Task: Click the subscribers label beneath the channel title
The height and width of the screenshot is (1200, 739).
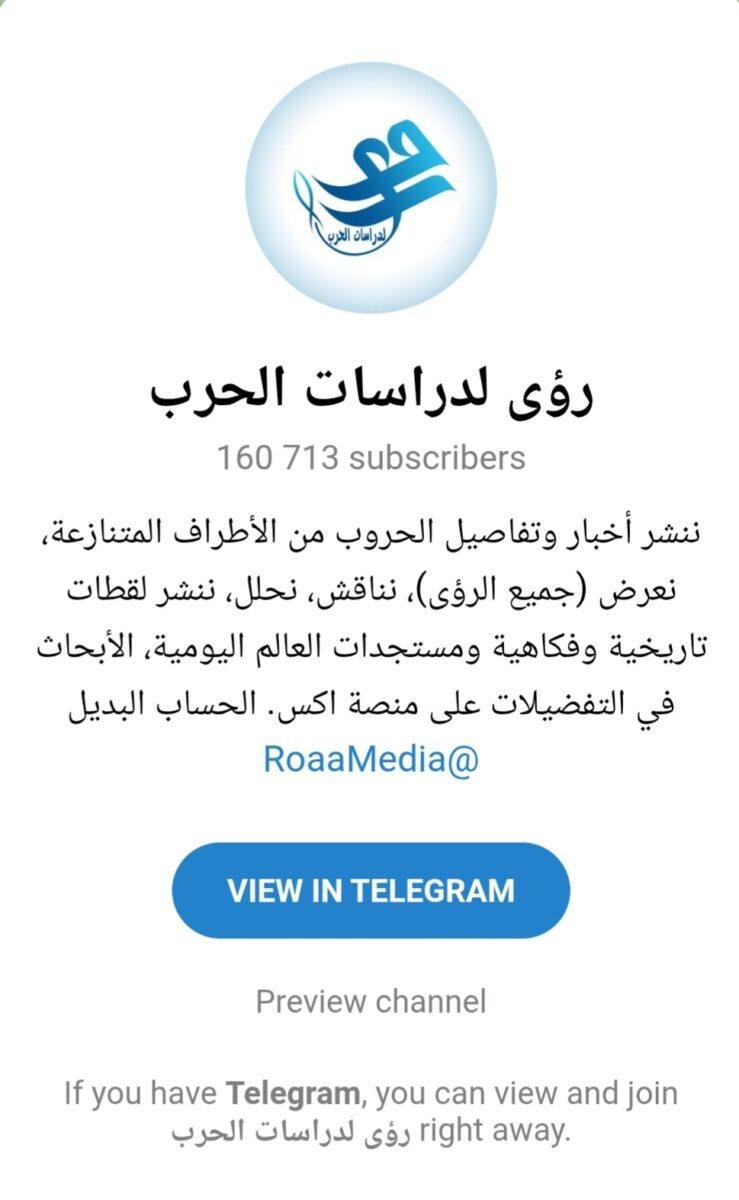Action: pyautogui.click(x=369, y=460)
